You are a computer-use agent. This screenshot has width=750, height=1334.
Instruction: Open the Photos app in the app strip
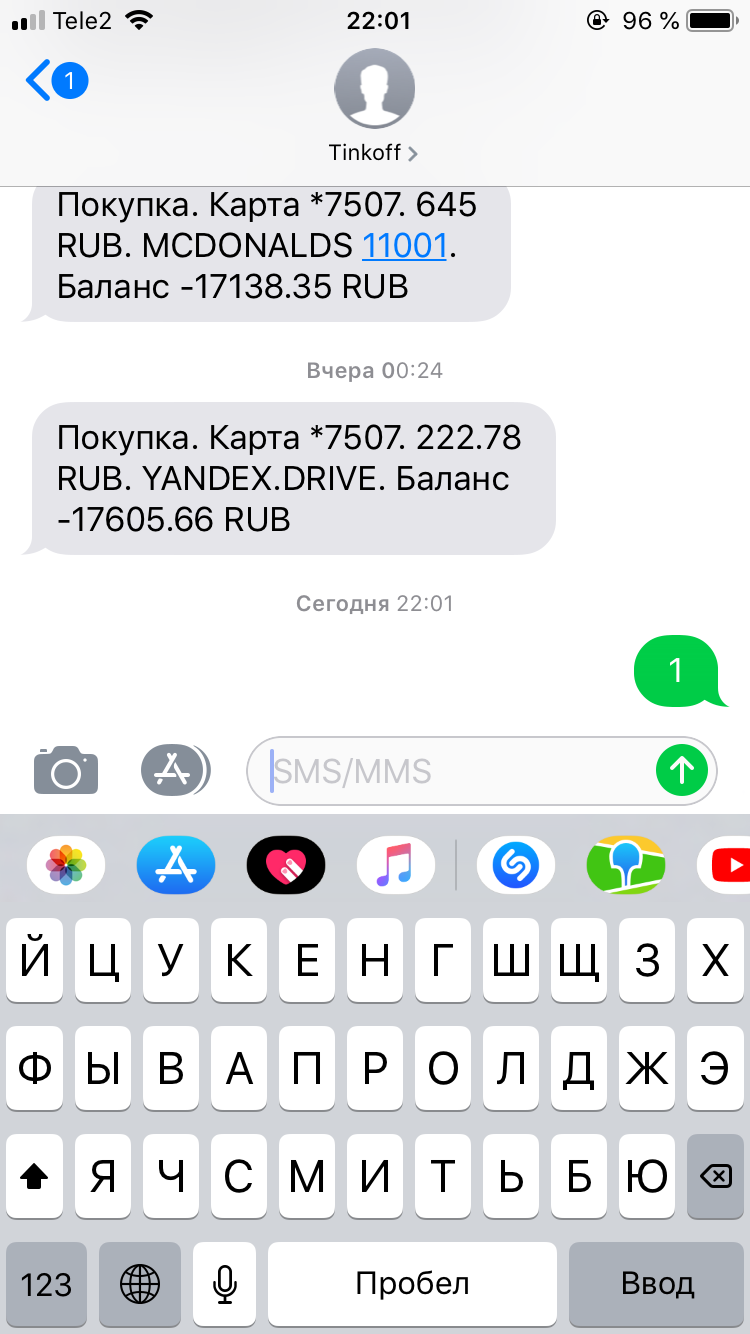pos(66,864)
